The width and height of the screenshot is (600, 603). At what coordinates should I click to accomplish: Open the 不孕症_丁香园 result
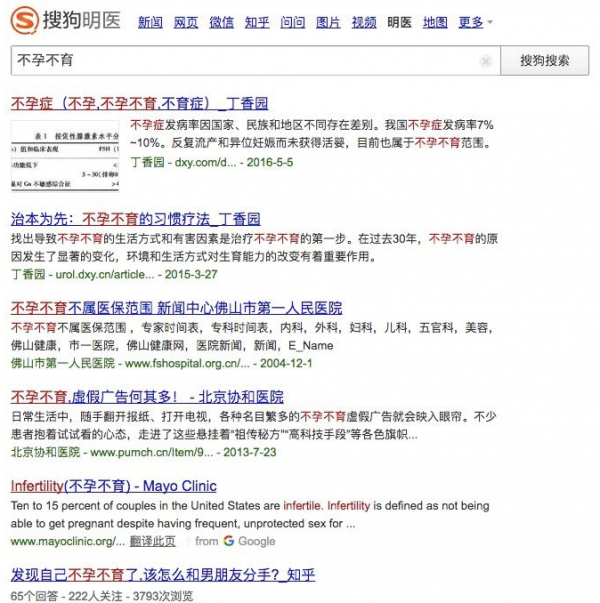click(x=139, y=103)
